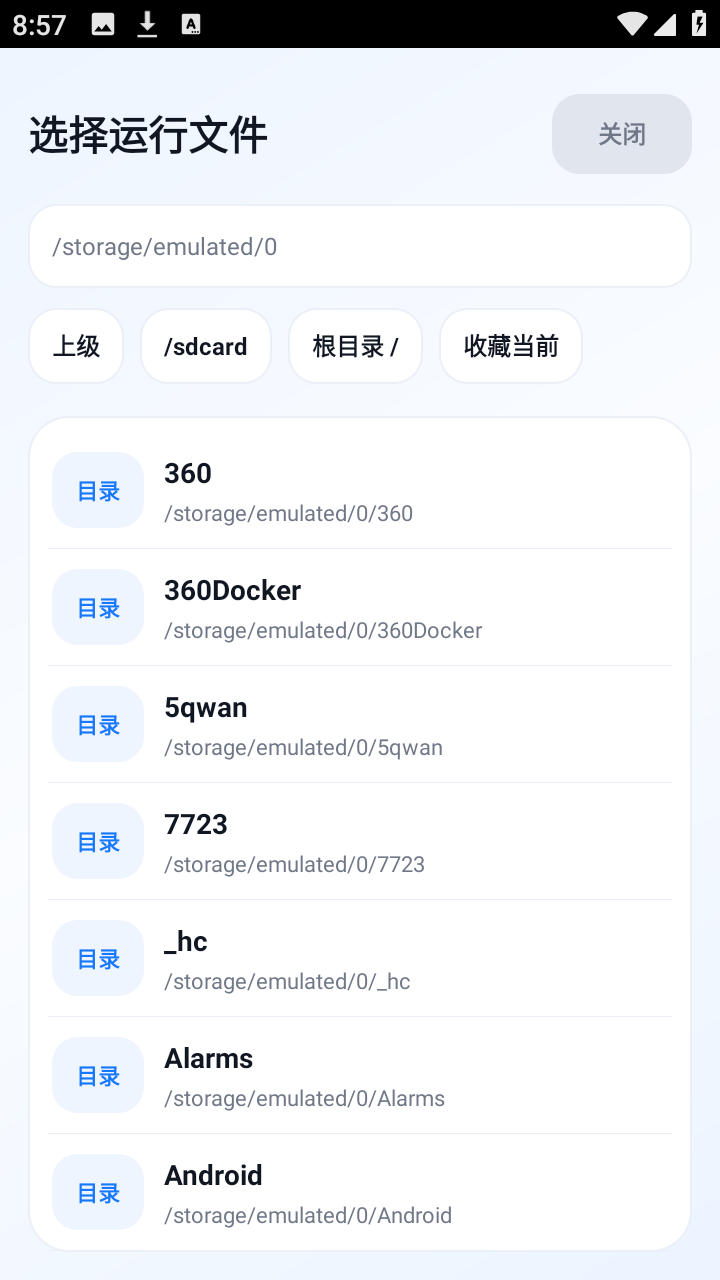Image resolution: width=720 pixels, height=1280 pixels.
Task: Click the Wi-Fi icon in the status bar
Action: [x=633, y=24]
